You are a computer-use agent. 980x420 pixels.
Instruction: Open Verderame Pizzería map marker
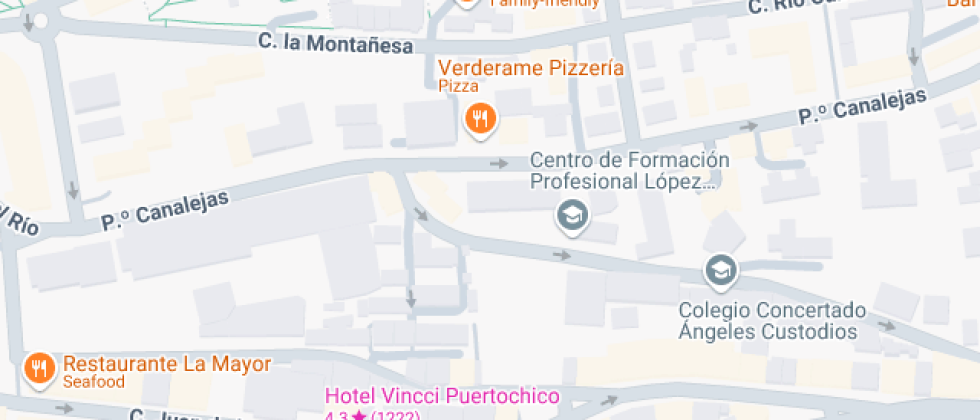pos(481,120)
